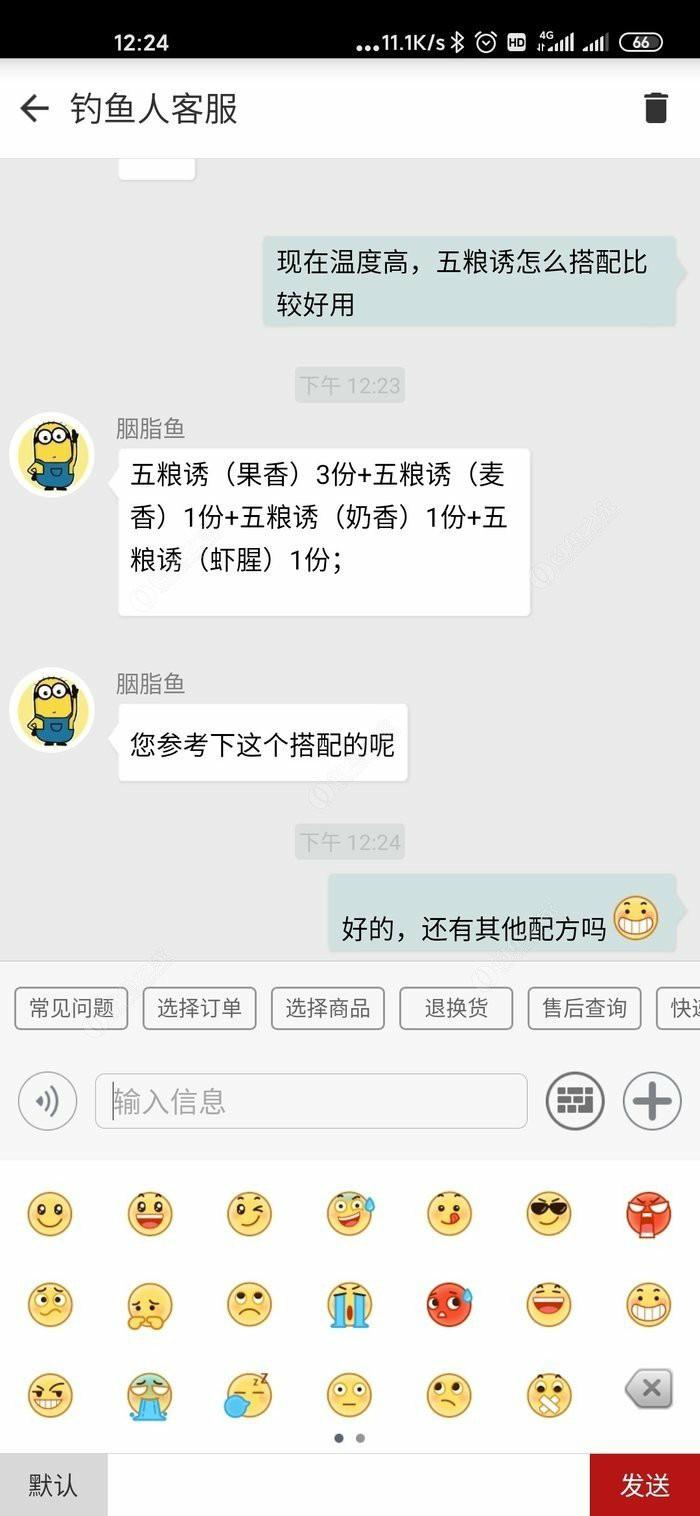Image resolution: width=700 pixels, height=1516 pixels.
Task: Select the 默认 emoji set tab
Action: tap(53, 1485)
